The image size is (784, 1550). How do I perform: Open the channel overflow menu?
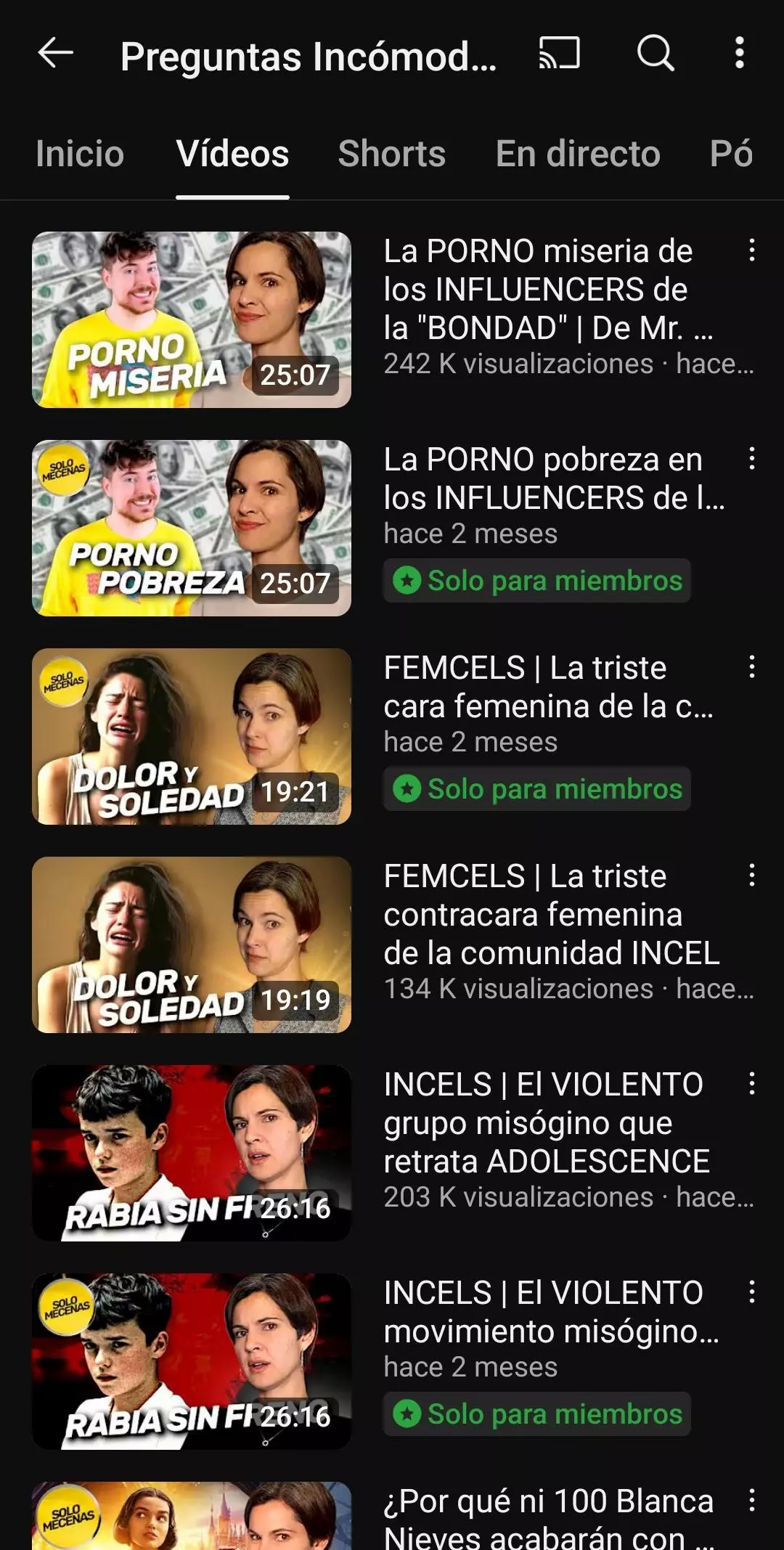739,53
